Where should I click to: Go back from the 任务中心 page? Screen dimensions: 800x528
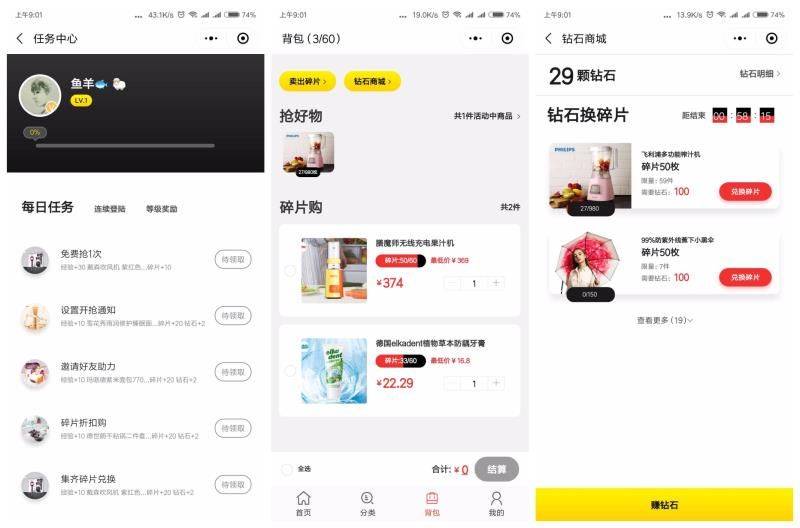(x=19, y=38)
